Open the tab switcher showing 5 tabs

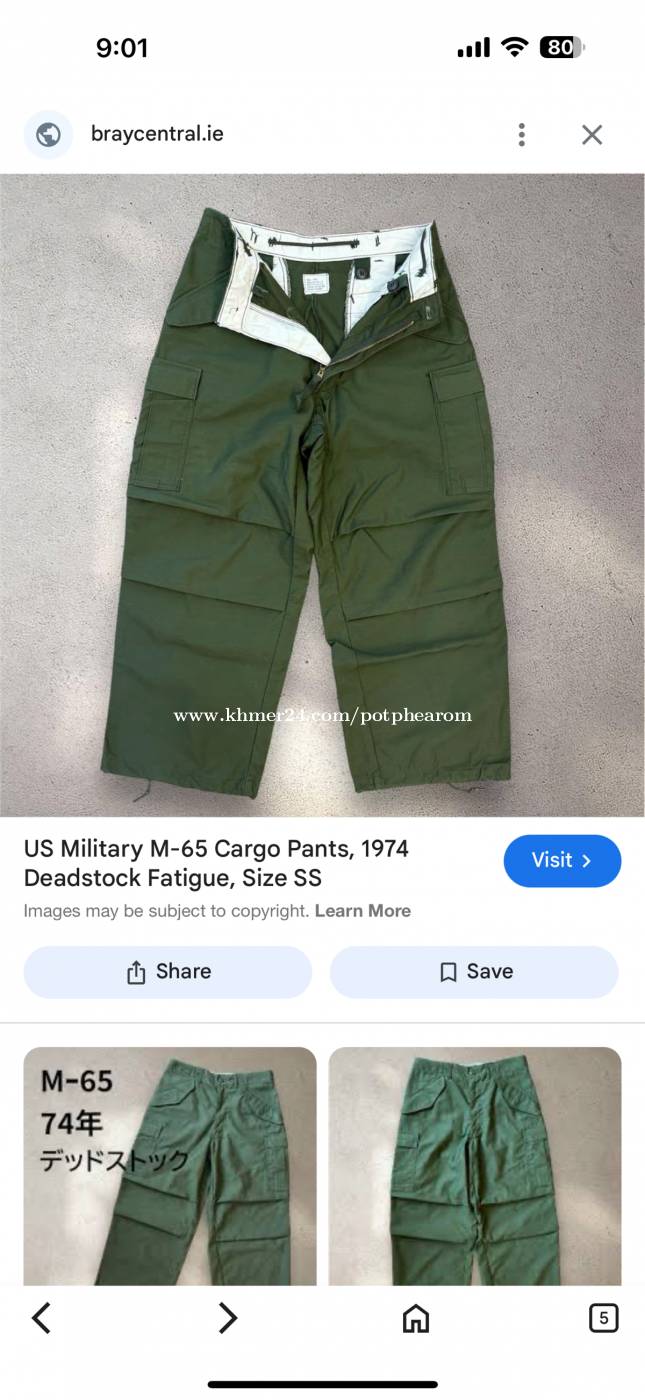603,1319
